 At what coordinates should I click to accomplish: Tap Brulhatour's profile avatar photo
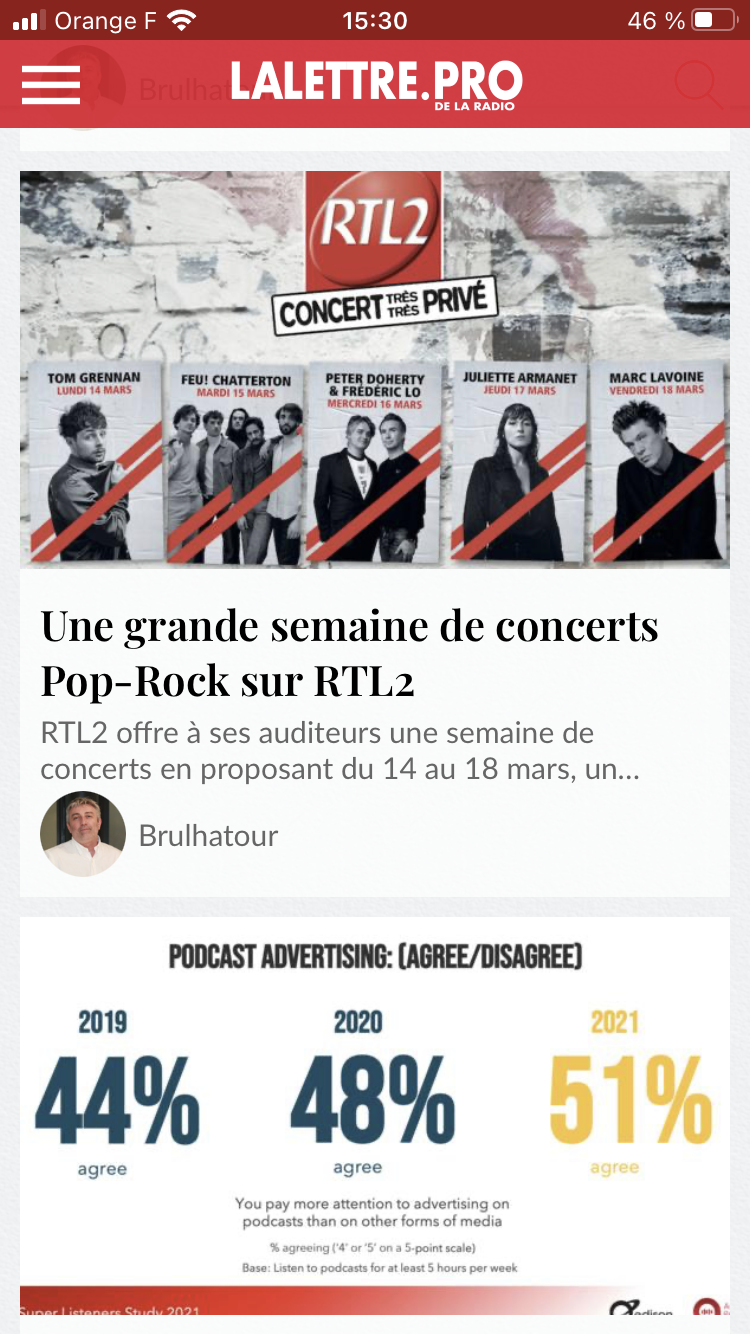(83, 834)
